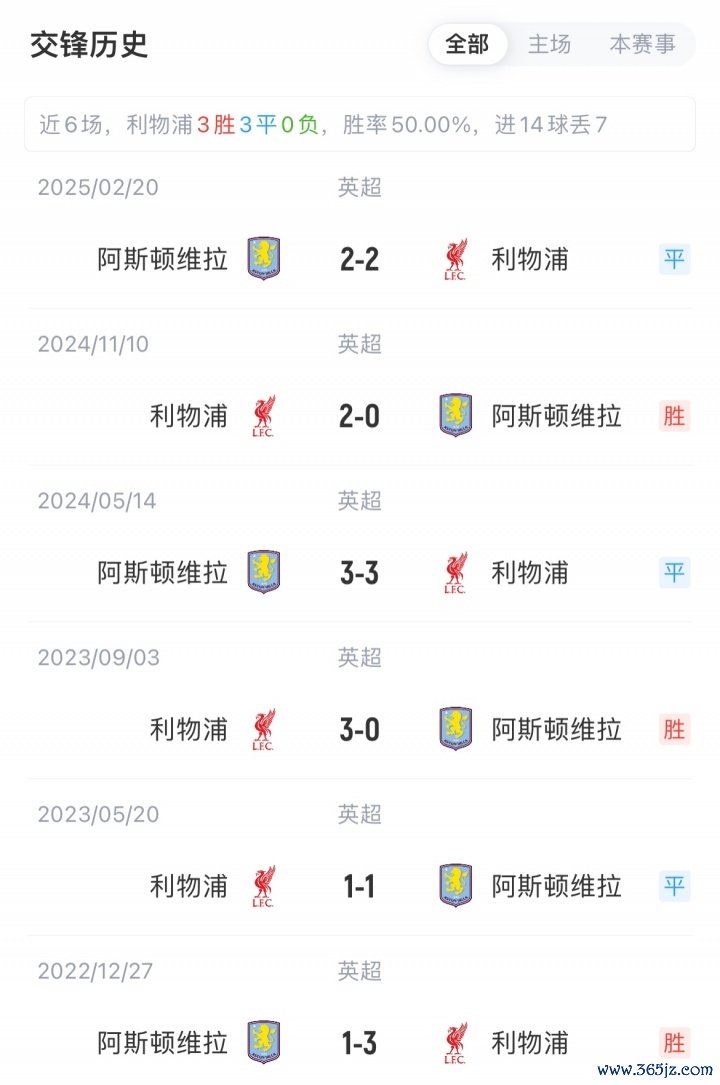Switch to the 主场 tab
720x1085 pixels.
tap(549, 45)
